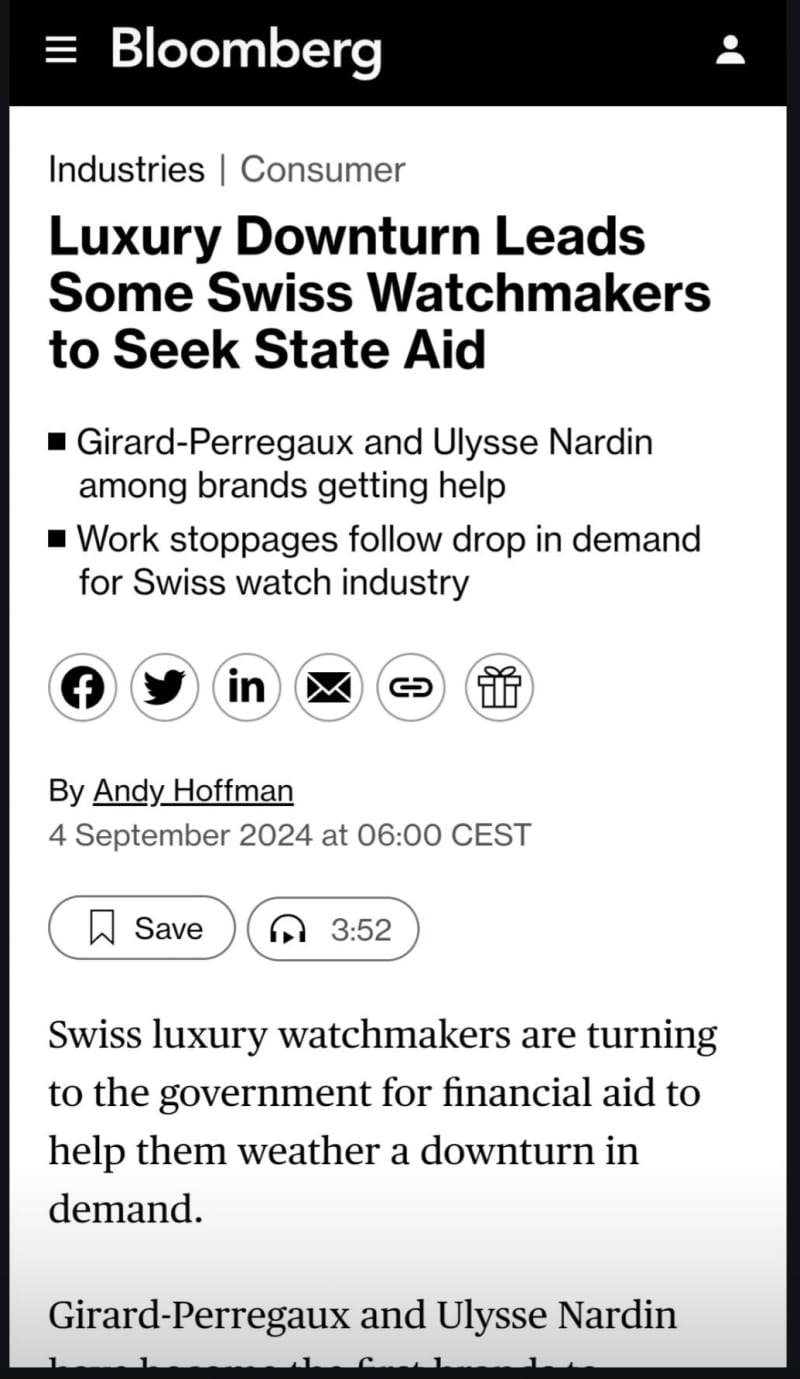Open the account profile icon
Image resolution: width=800 pixels, height=1379 pixels.
pyautogui.click(x=731, y=50)
